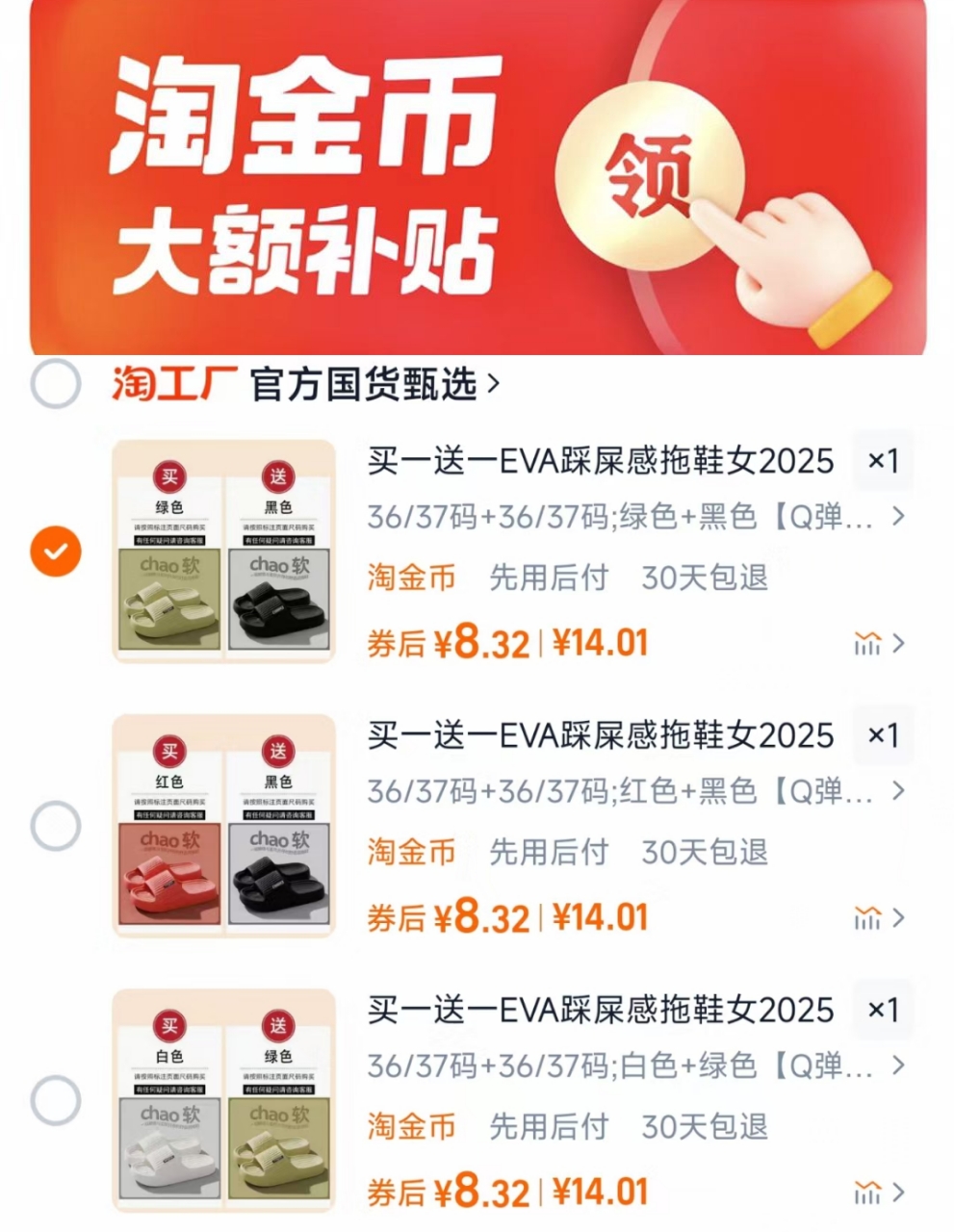Click the 30天包退 tag on the third item
The width and height of the screenshot is (954, 1232).
click(x=704, y=1126)
